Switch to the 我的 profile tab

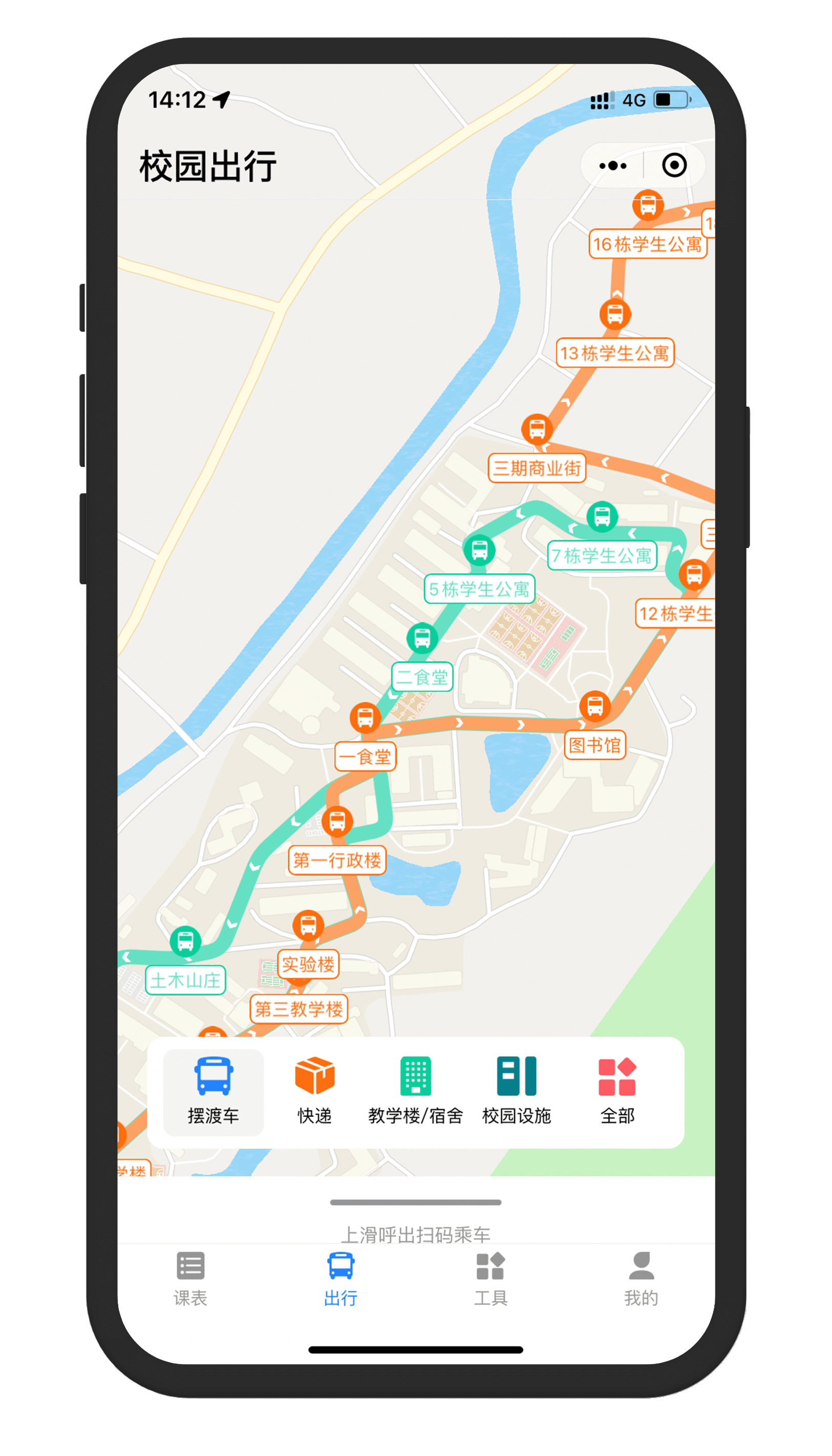point(641,1280)
